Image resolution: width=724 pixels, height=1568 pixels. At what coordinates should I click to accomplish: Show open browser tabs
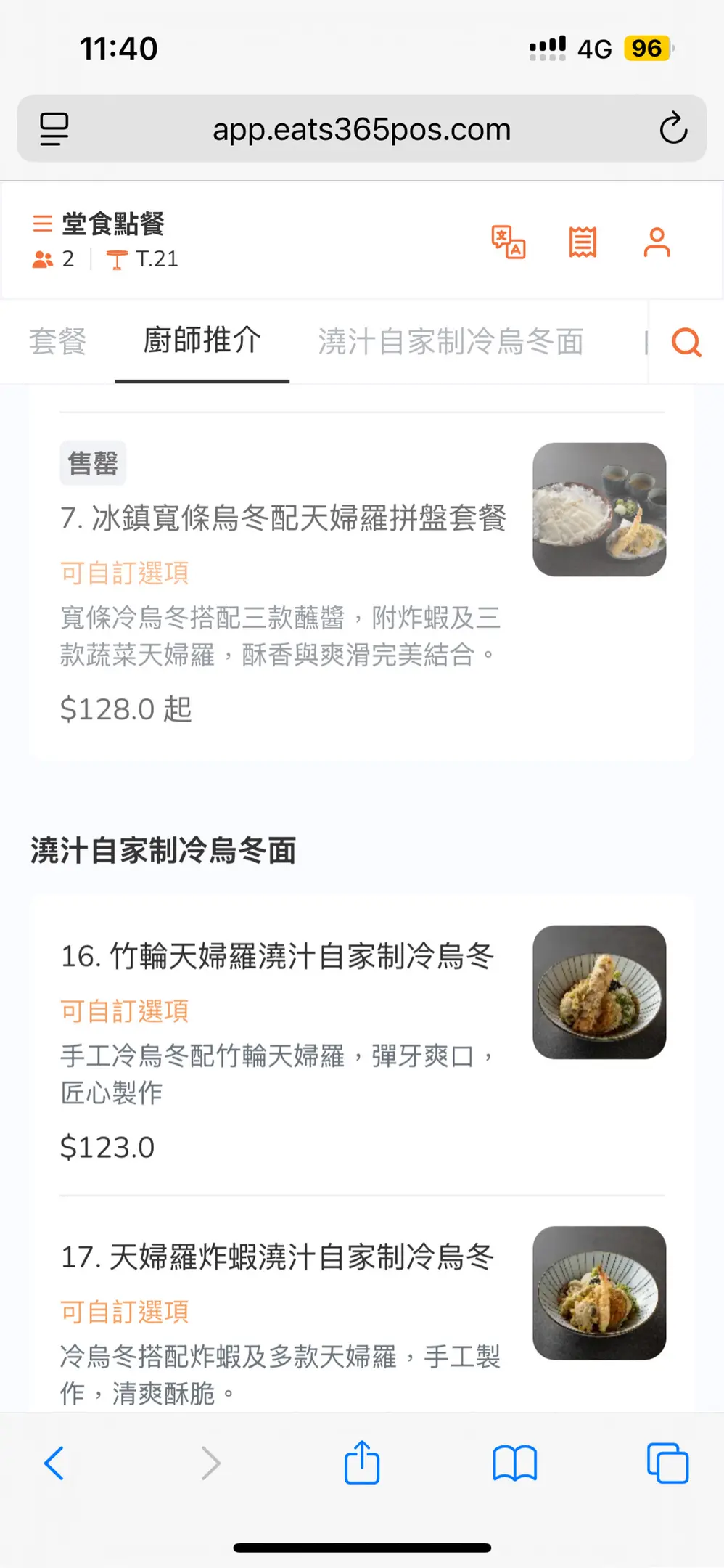(x=667, y=1463)
